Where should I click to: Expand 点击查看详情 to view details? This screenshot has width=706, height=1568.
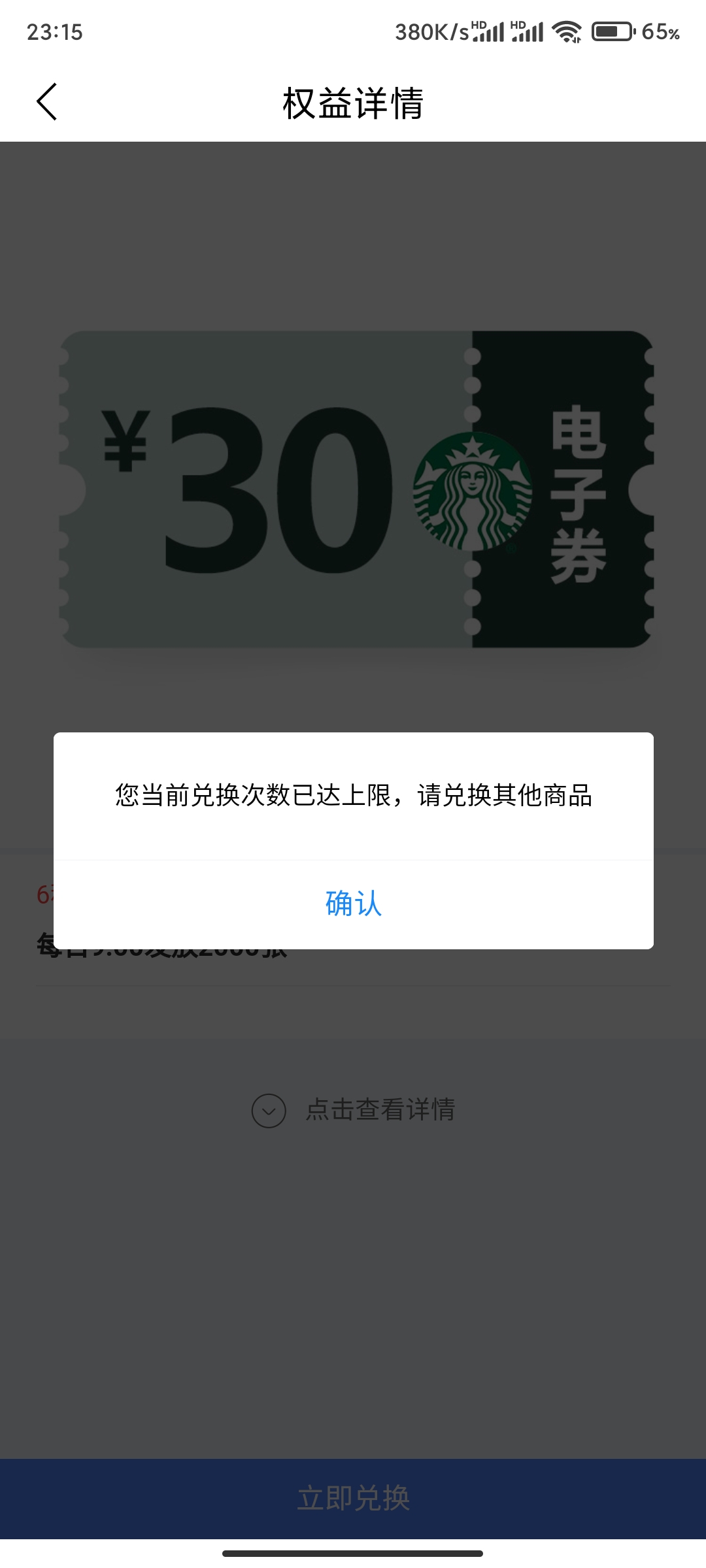coord(353,1110)
